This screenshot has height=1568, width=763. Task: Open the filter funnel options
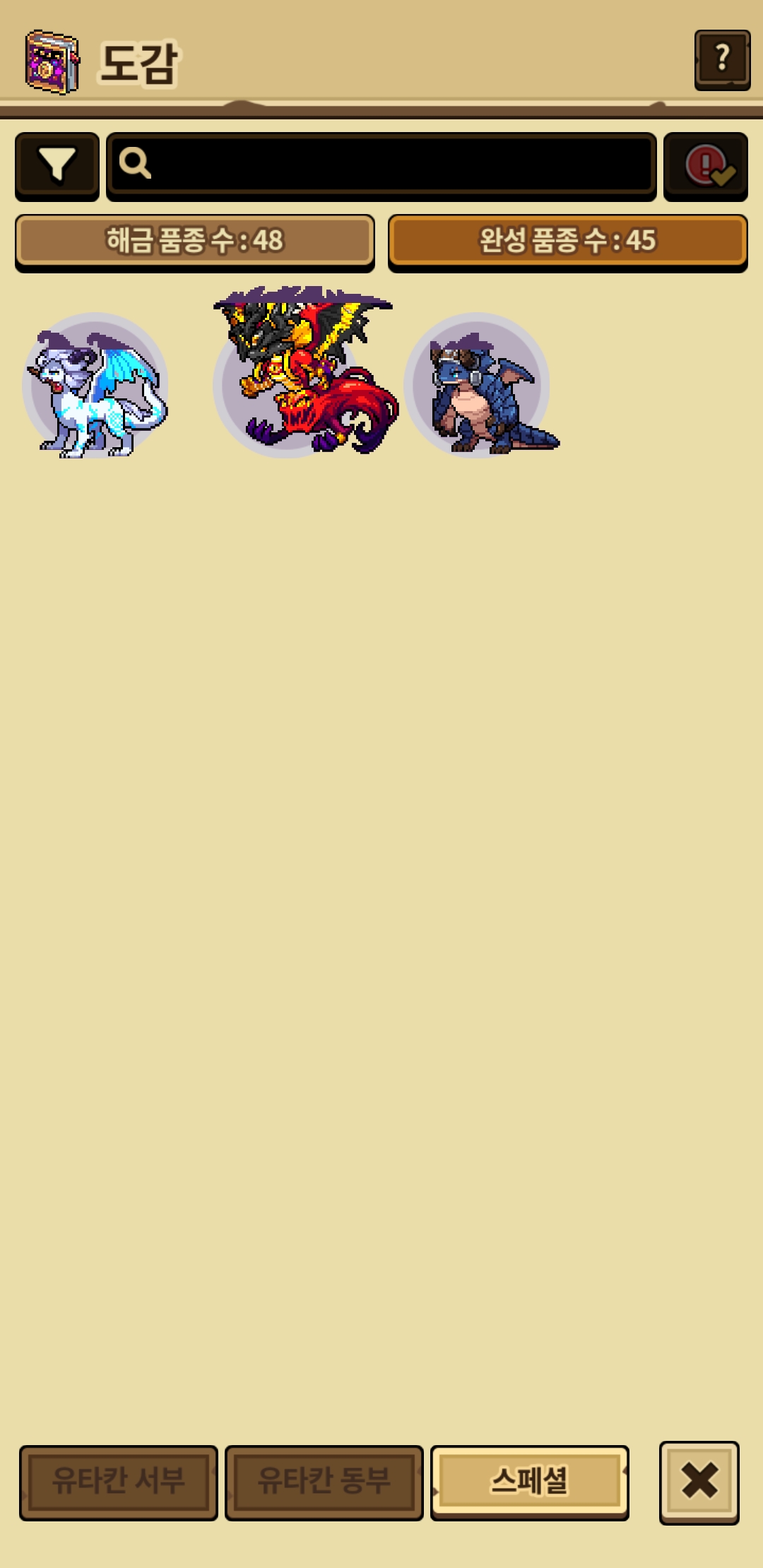point(57,165)
